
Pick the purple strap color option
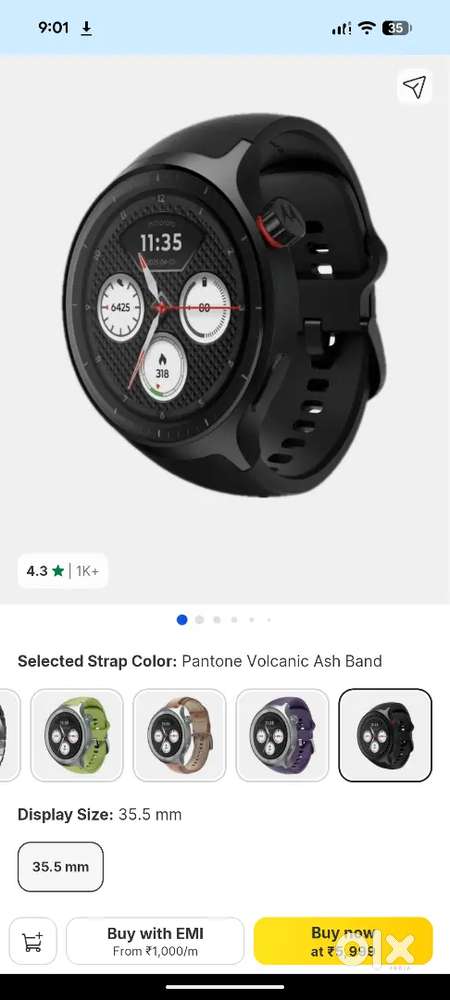282,735
